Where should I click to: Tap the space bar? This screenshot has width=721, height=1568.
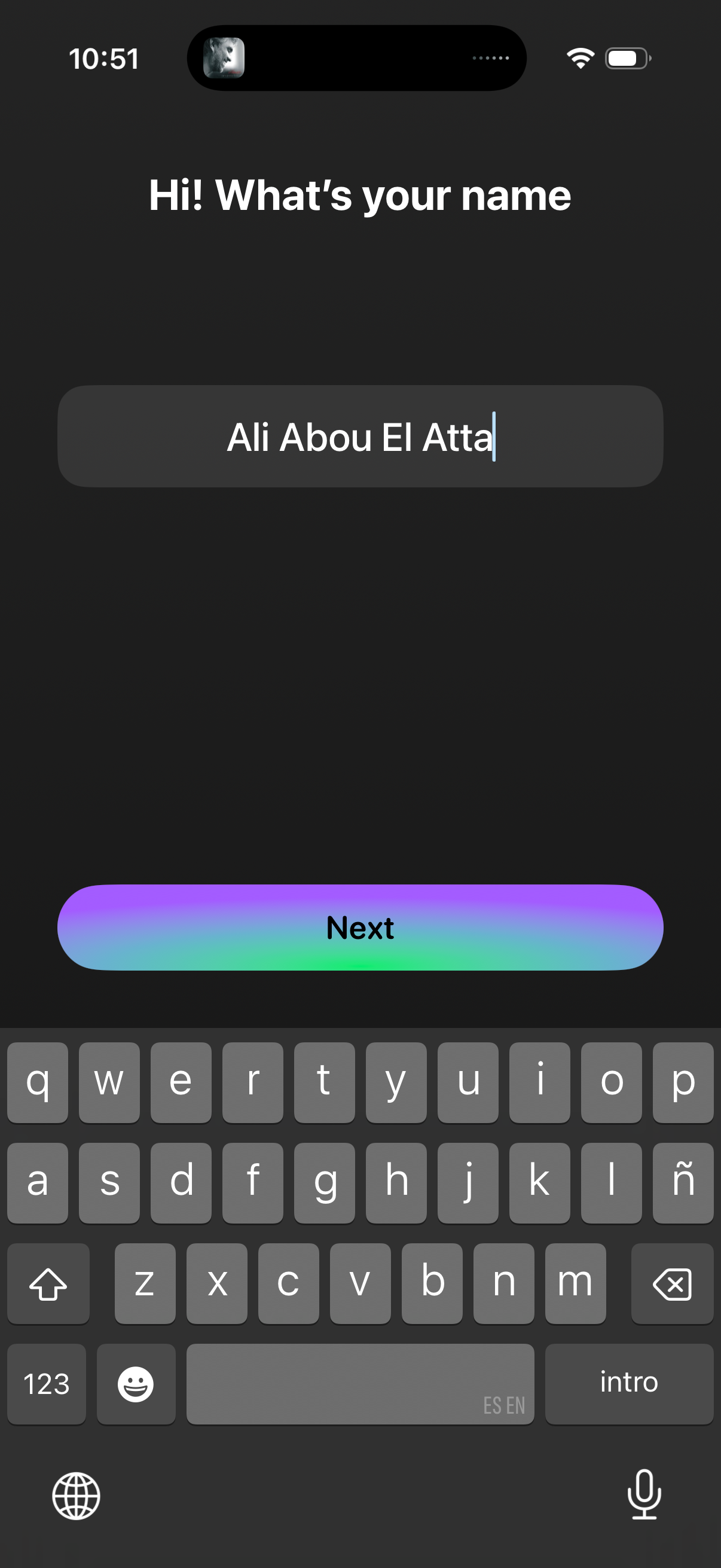[360, 1384]
